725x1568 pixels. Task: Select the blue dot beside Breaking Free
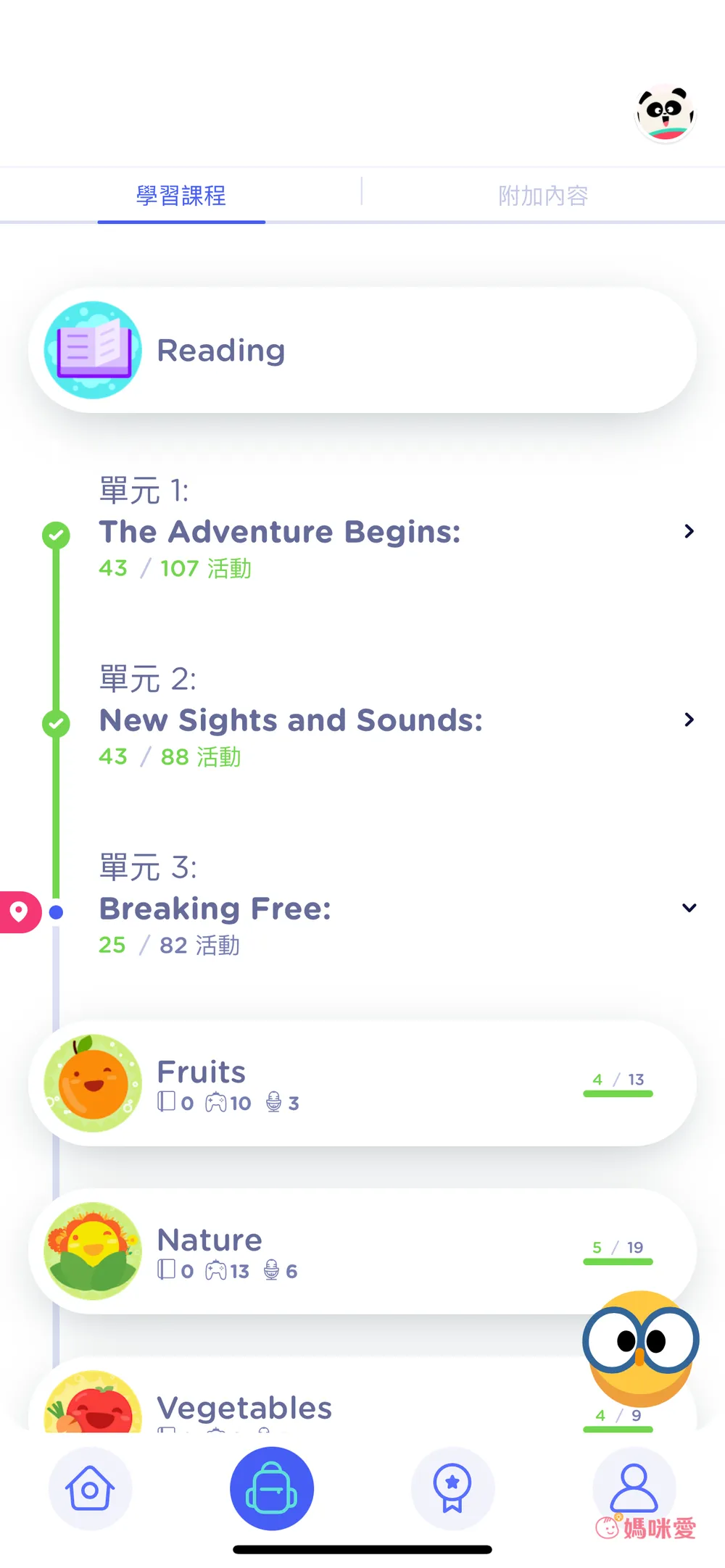tap(57, 912)
